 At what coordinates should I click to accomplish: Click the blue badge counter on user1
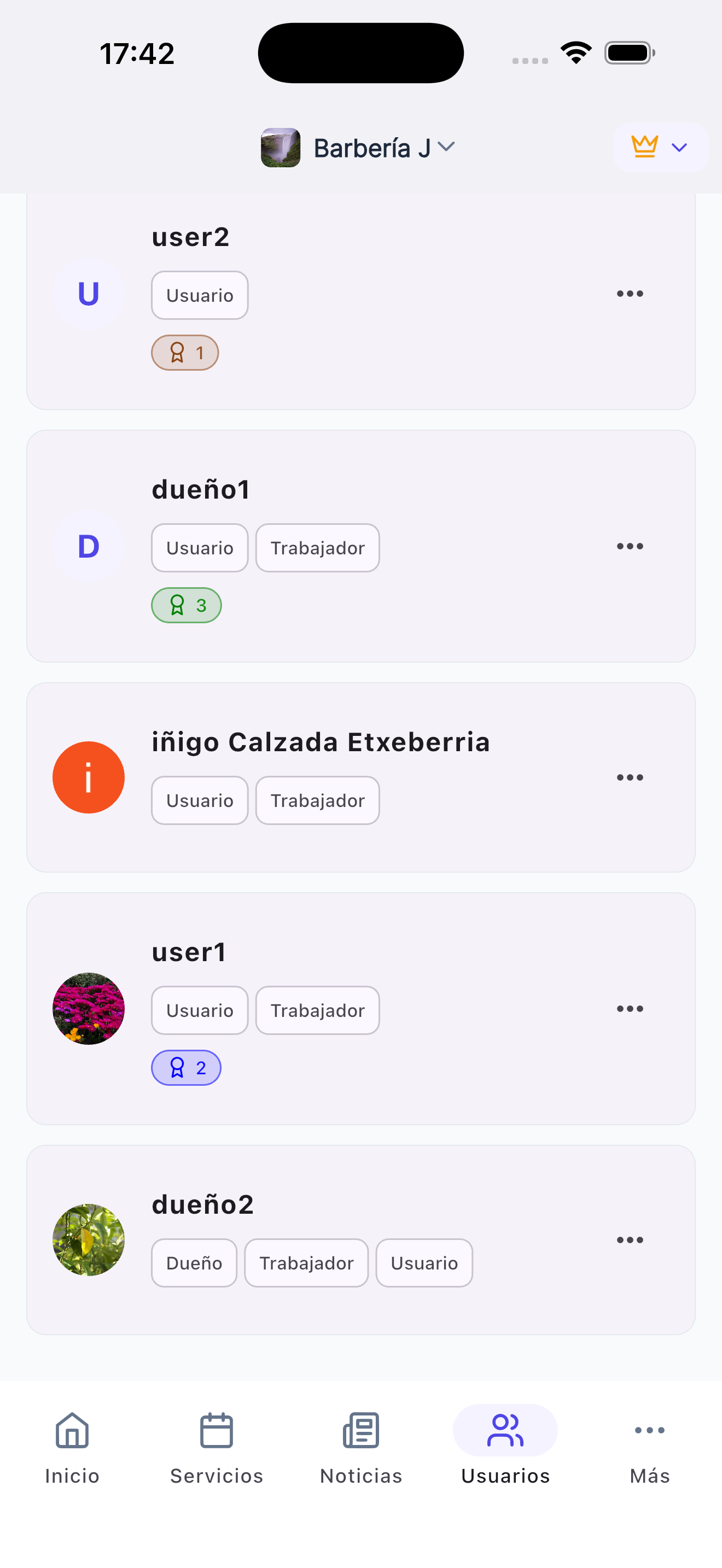pyautogui.click(x=187, y=1067)
